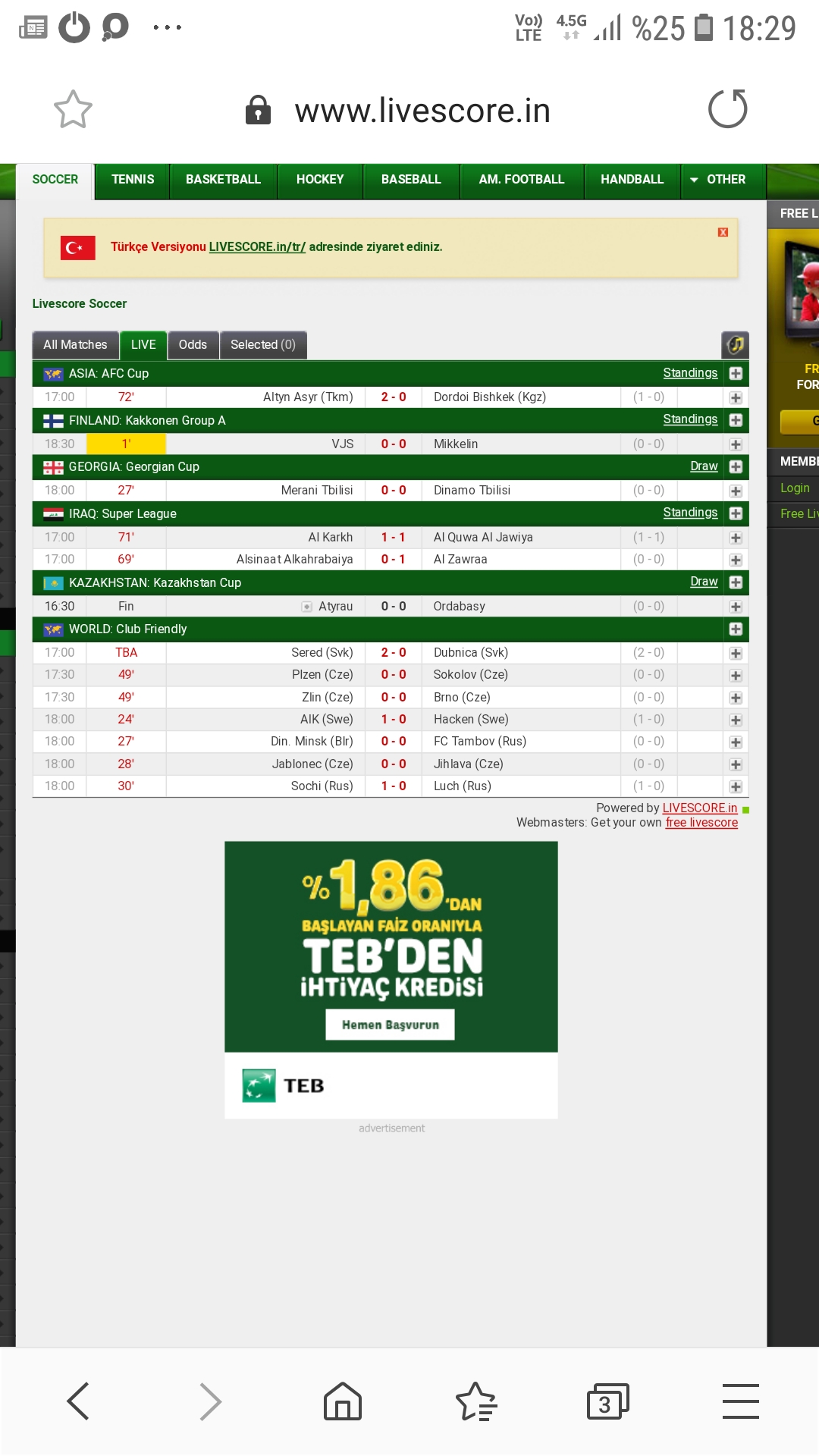Toggle the sound notification icon
819x1456 pixels.
click(735, 345)
